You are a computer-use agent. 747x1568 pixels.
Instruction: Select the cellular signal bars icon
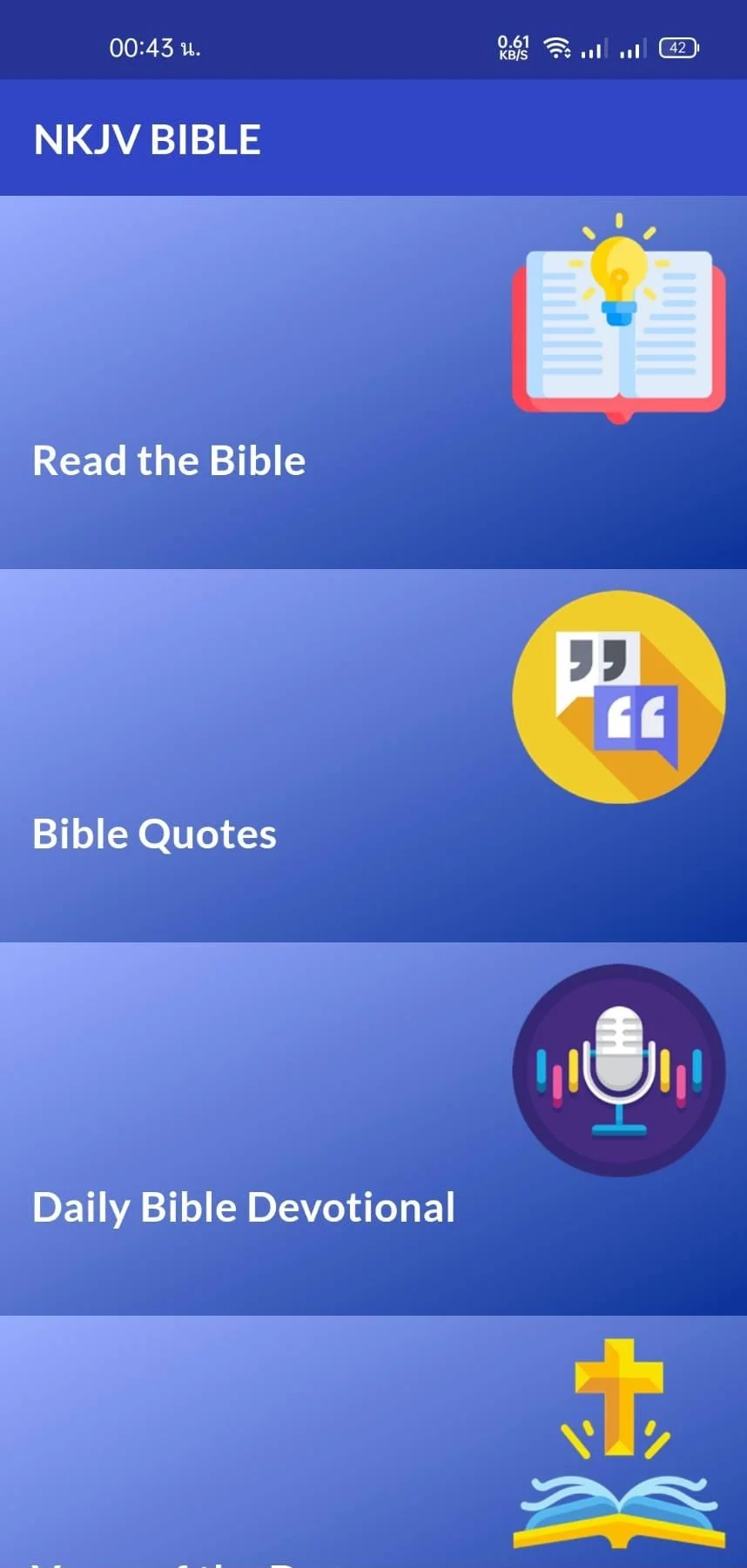click(593, 49)
